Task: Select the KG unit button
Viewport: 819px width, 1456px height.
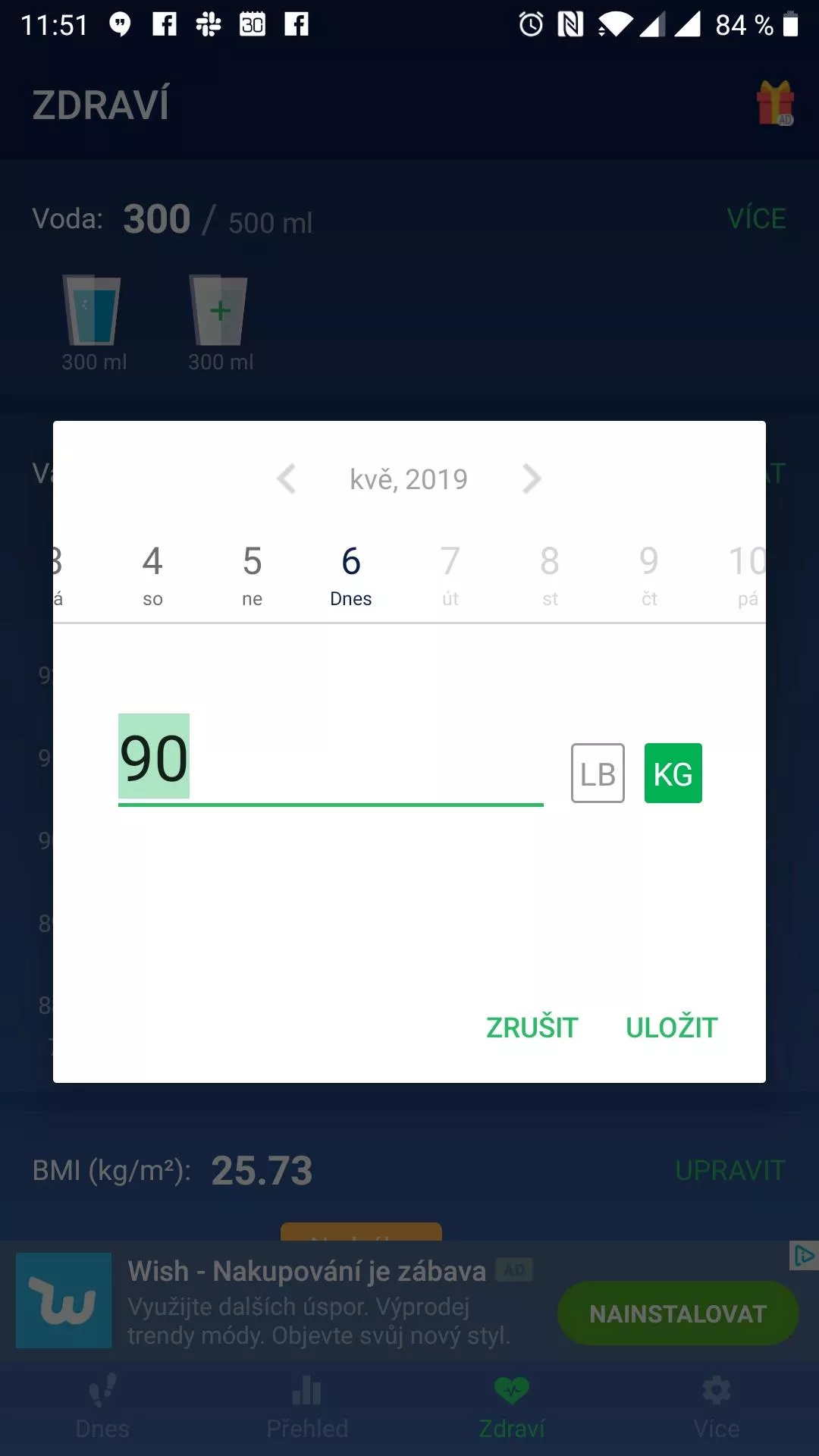Action: (x=673, y=773)
